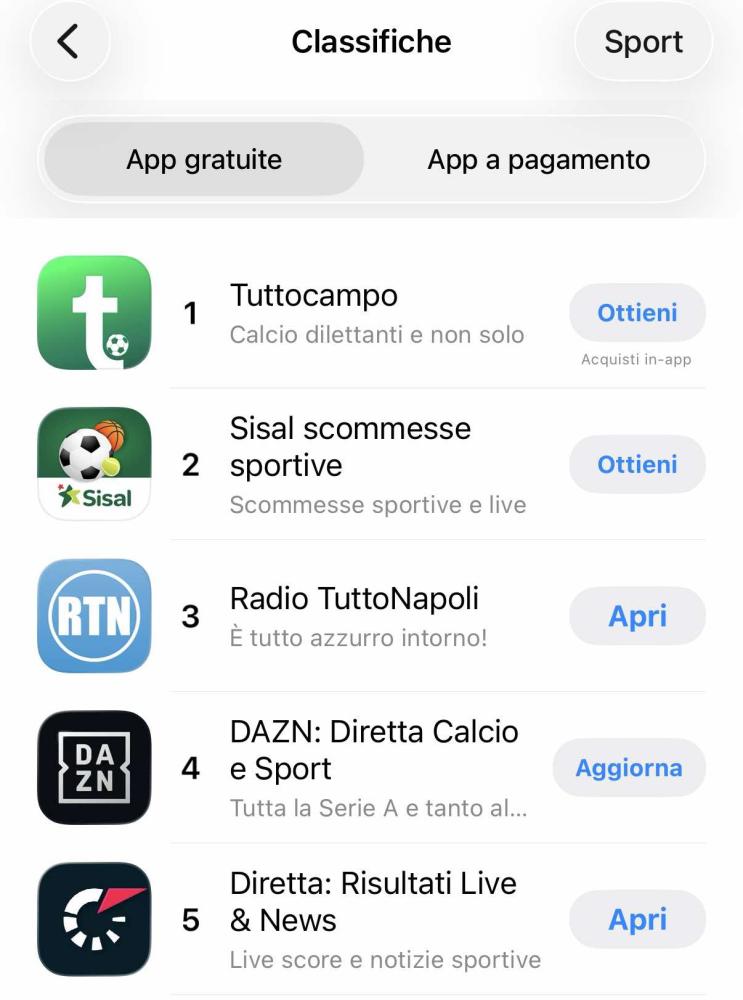
Task: Get the Sisal scommesse sportive app
Action: click(637, 465)
